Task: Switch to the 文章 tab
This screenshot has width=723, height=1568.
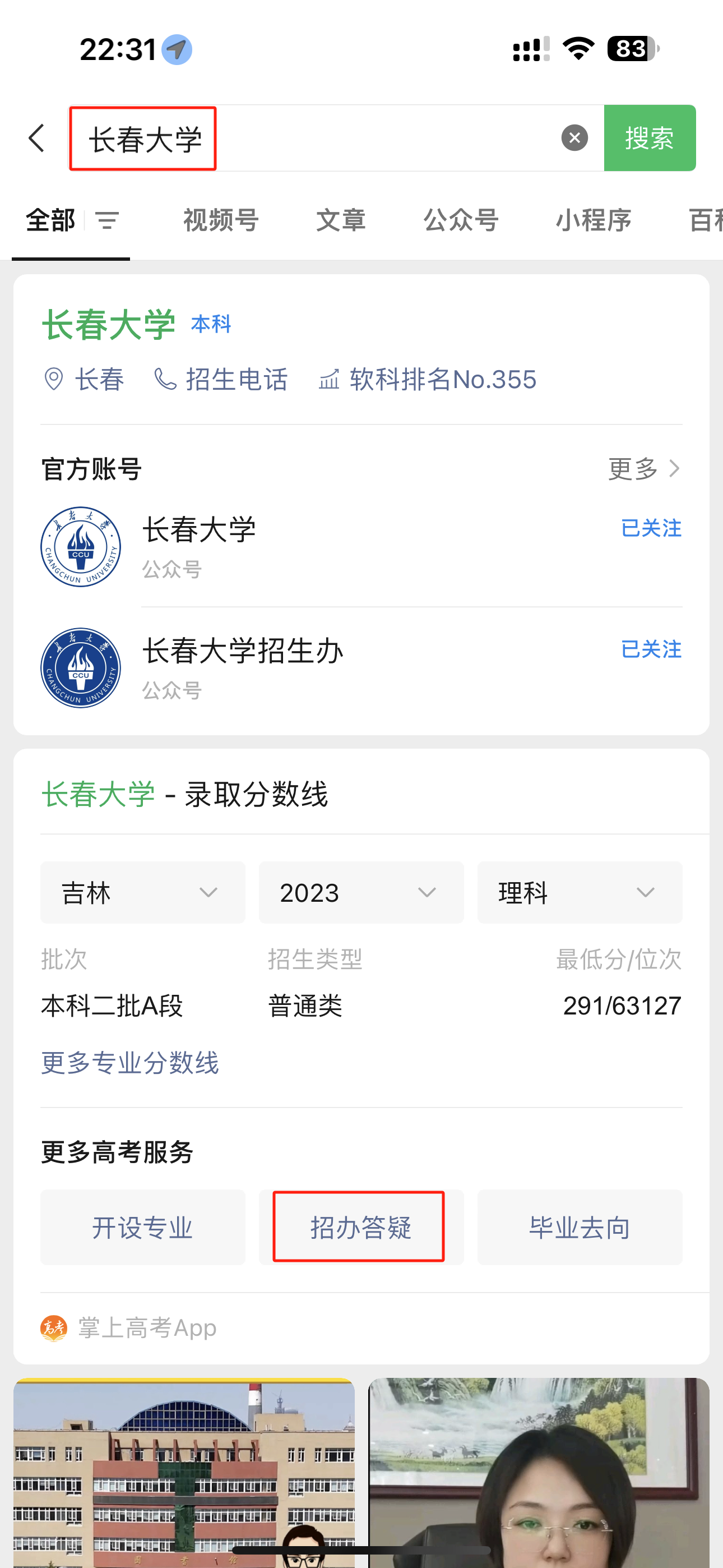Action: (x=341, y=220)
